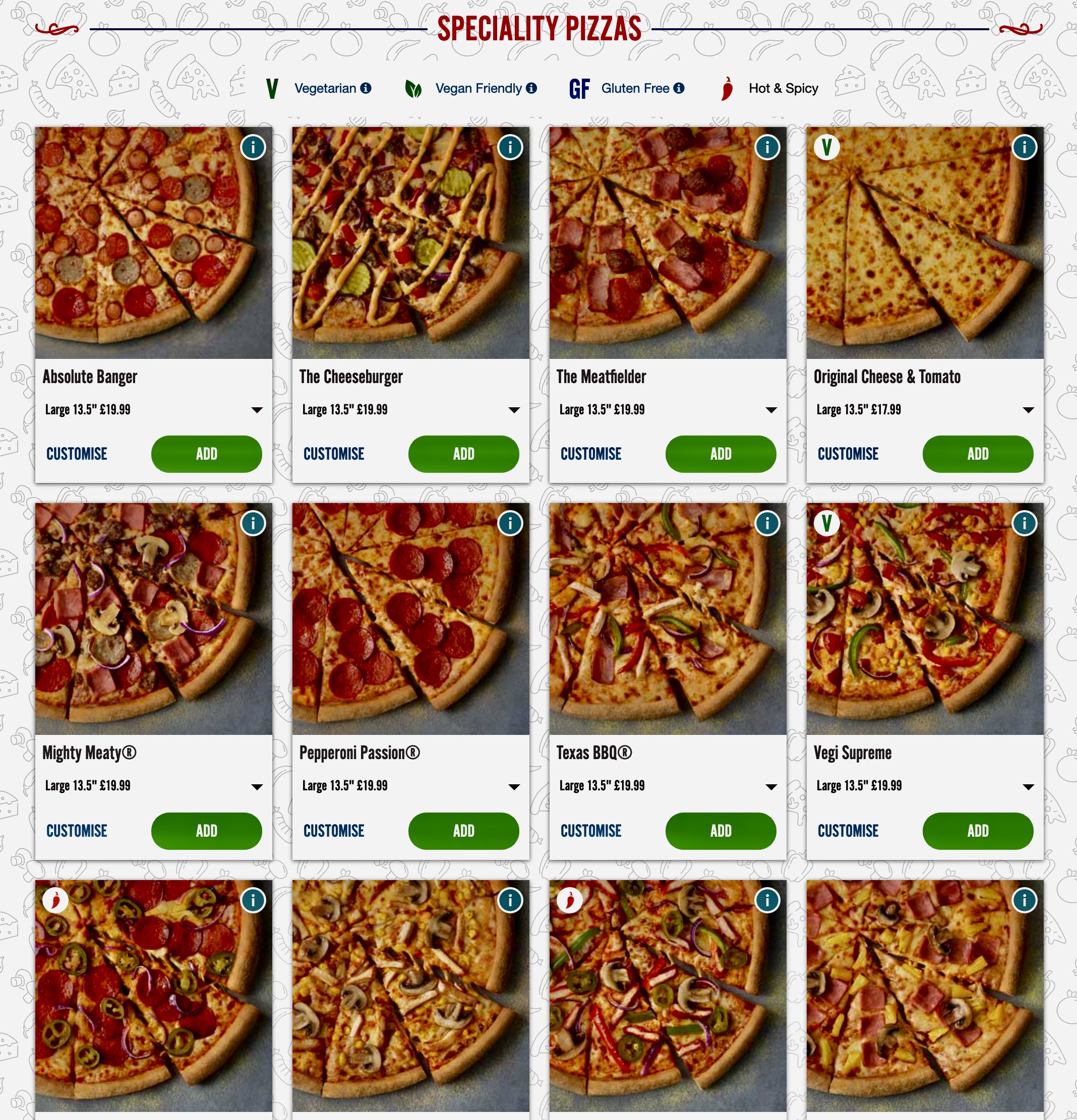Add The Cheeseburger pizza
Viewport: 1077px width, 1120px height.
[463, 454]
